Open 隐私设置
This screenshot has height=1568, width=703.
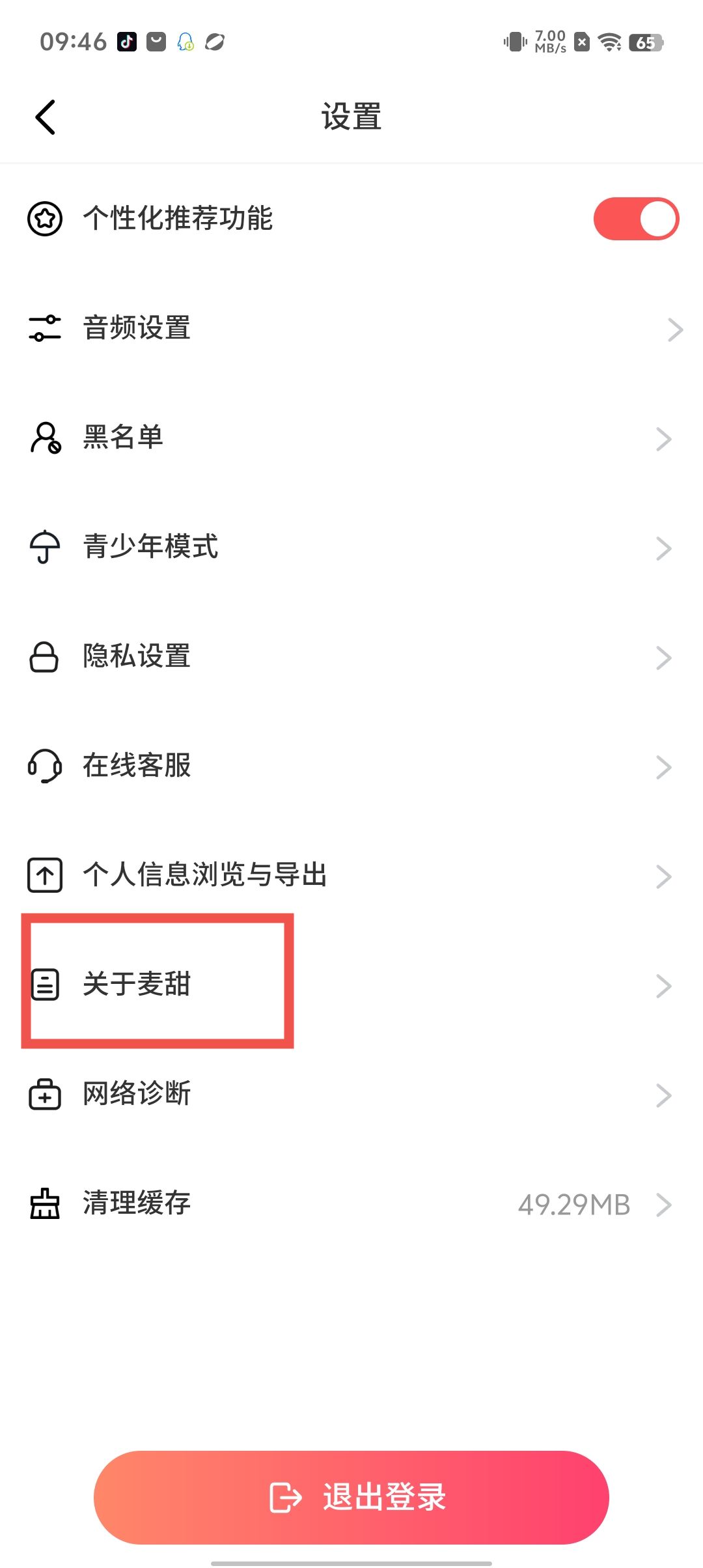[351, 656]
